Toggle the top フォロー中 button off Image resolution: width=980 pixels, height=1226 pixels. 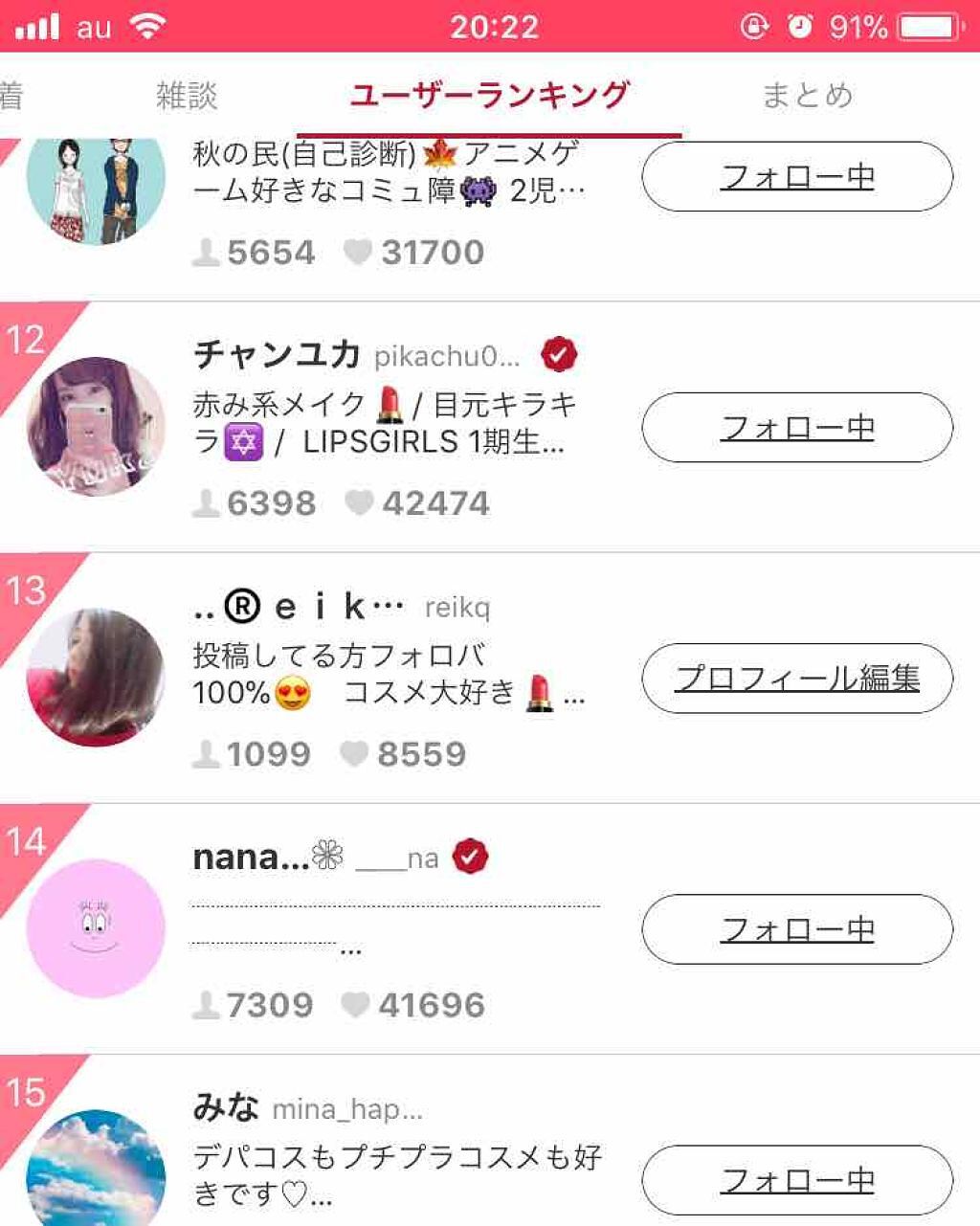tap(797, 175)
